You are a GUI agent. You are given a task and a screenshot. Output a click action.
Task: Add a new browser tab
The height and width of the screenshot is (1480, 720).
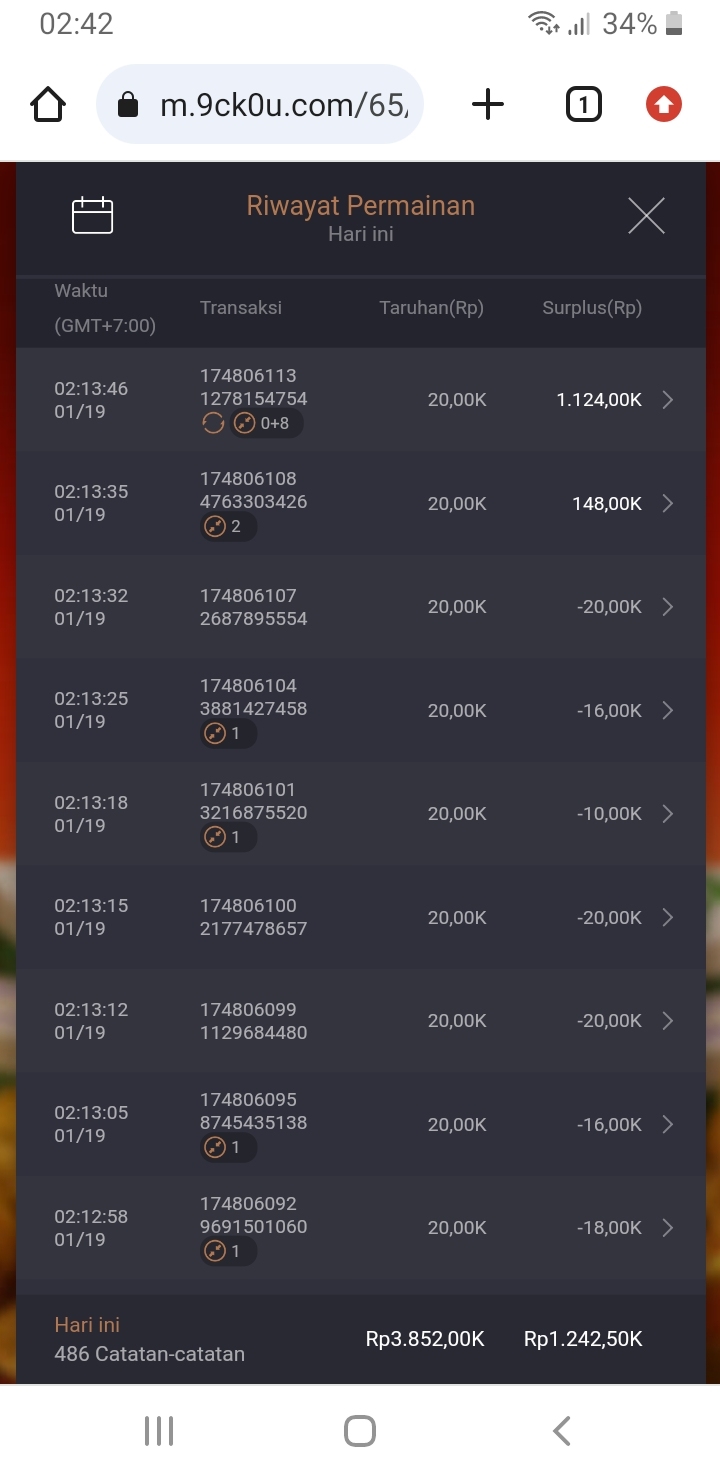pos(488,104)
